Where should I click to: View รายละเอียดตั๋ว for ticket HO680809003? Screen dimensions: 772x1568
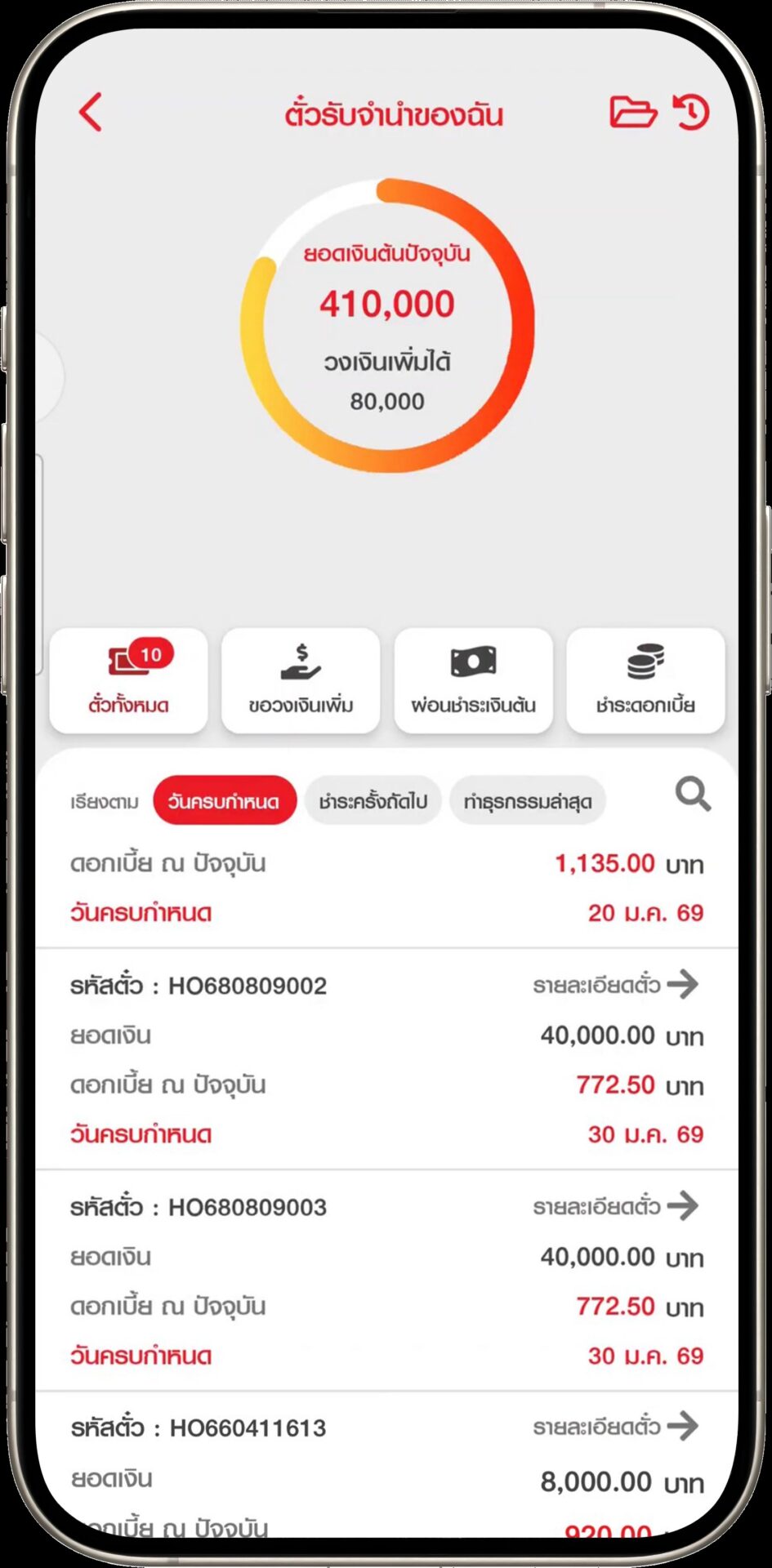(x=616, y=1206)
